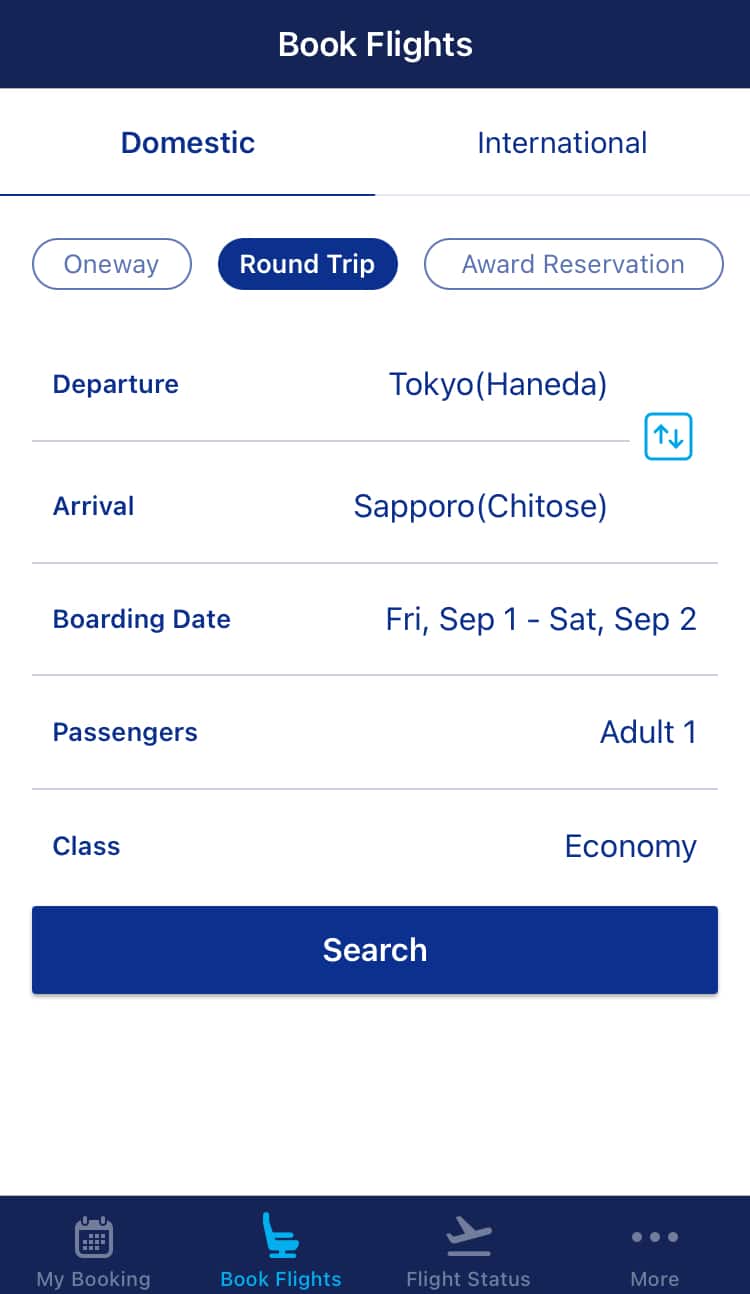
Task: Pick a different Class than Economy
Action: [x=630, y=846]
